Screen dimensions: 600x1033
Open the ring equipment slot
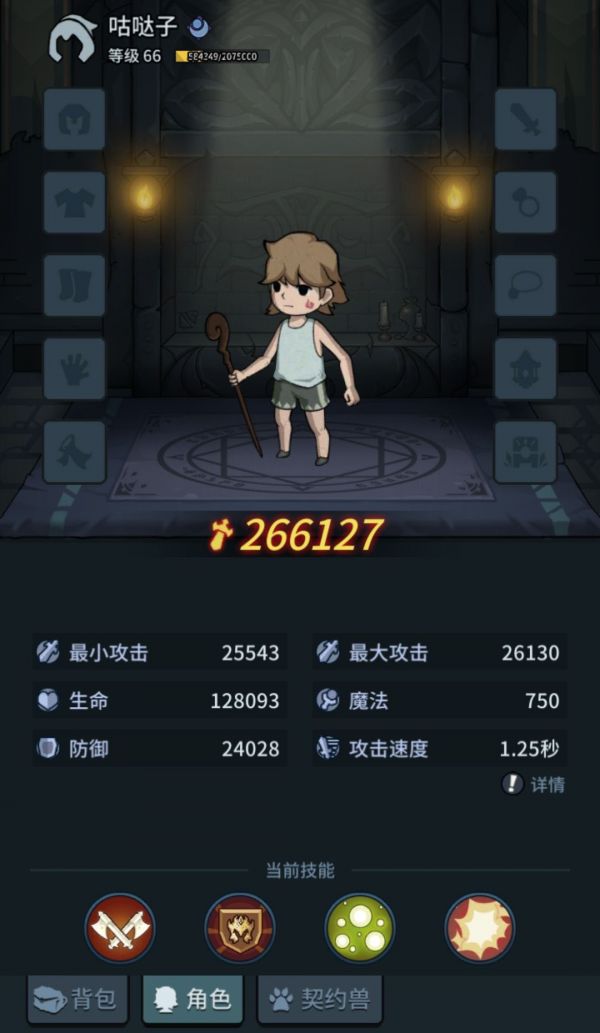[525, 203]
